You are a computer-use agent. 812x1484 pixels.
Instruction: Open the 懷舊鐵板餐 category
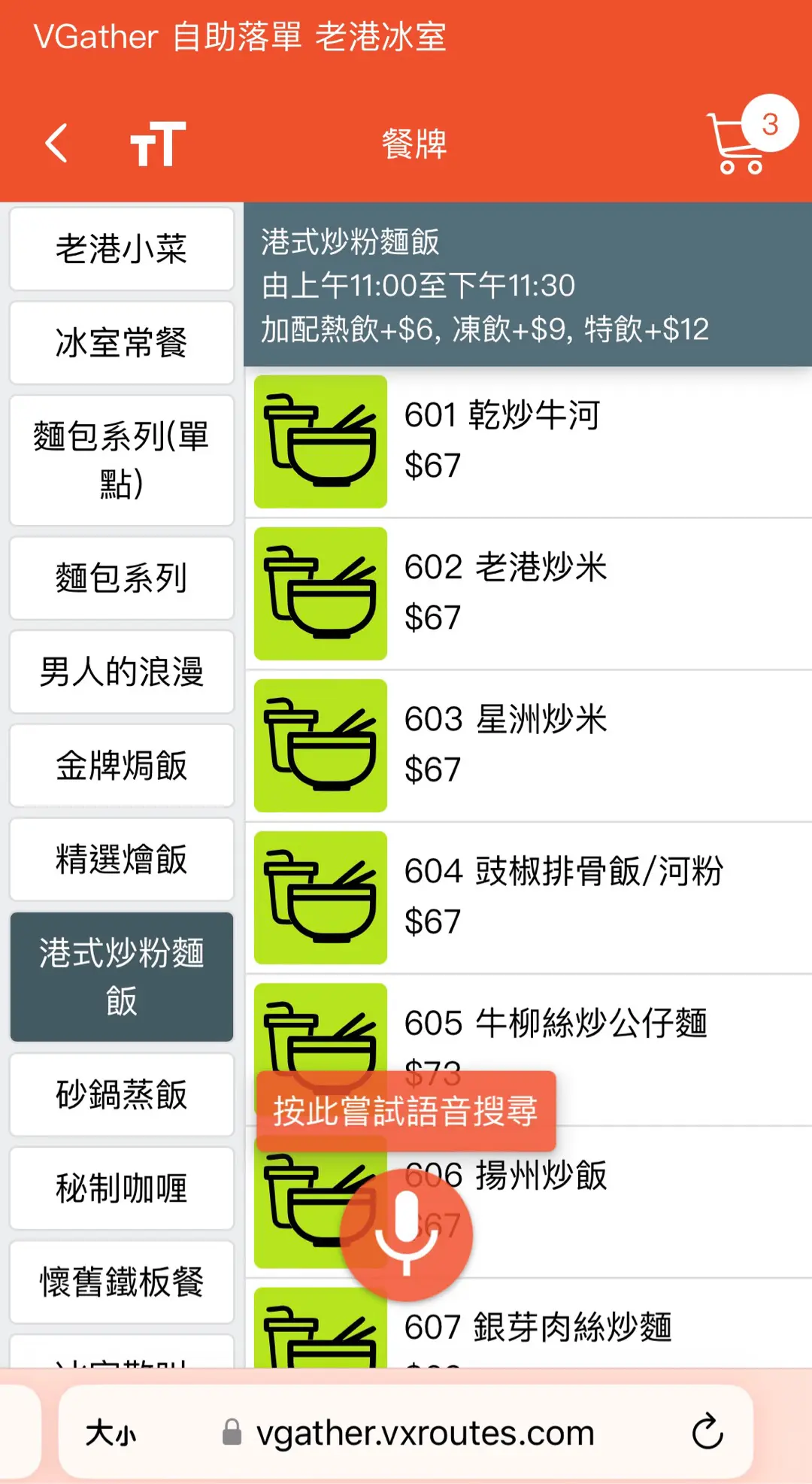121,1282
